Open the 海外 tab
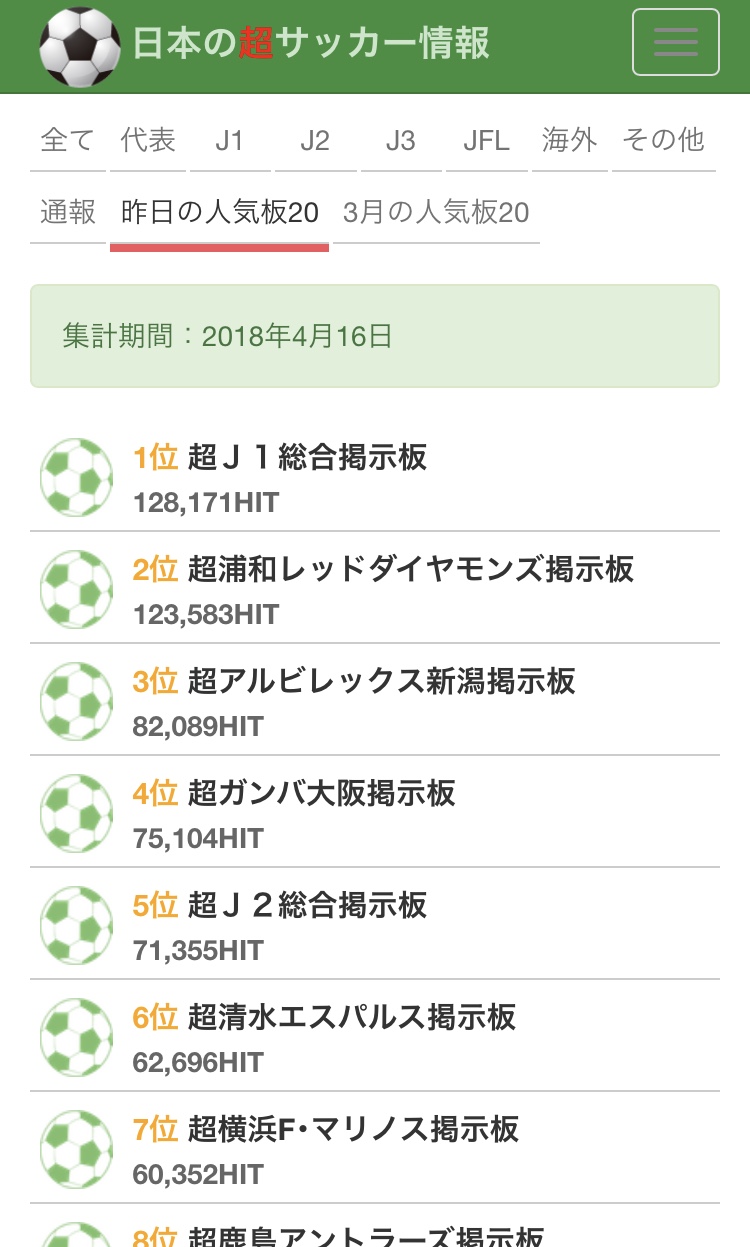This screenshot has height=1247, width=750. coord(570,141)
